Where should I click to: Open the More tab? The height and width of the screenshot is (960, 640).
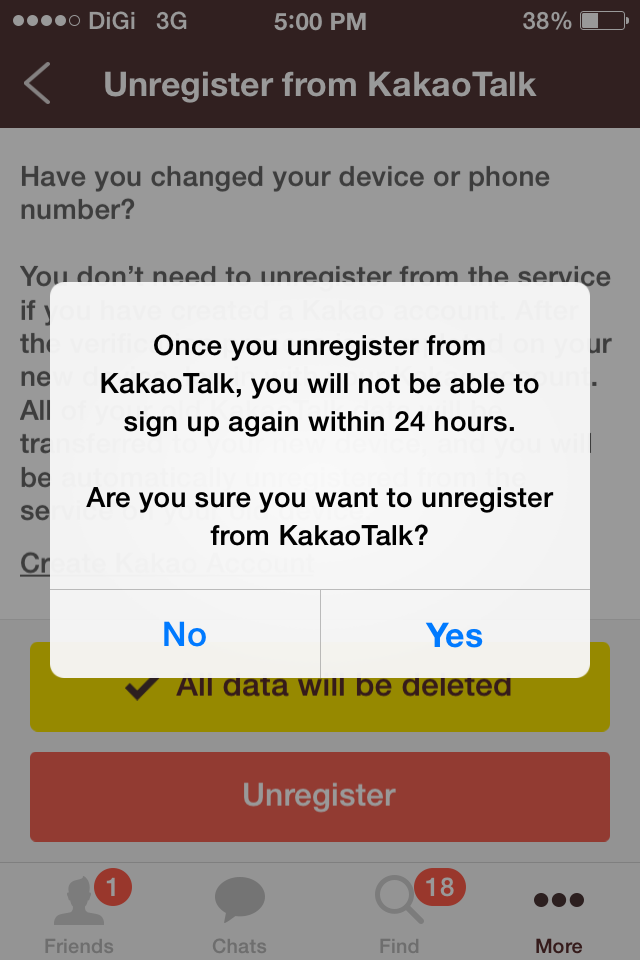coord(558,914)
